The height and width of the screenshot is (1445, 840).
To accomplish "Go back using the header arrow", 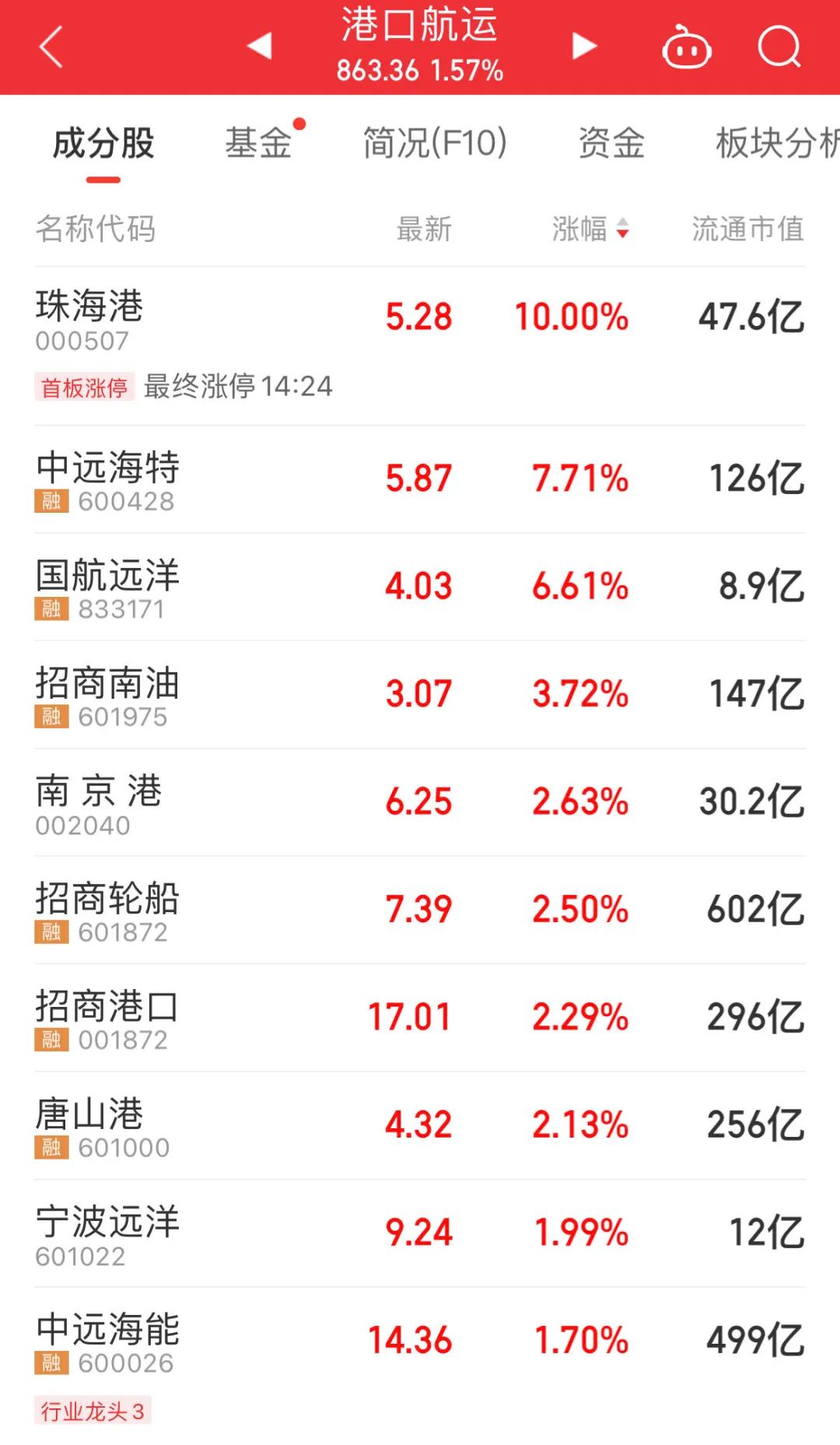I will click(51, 47).
